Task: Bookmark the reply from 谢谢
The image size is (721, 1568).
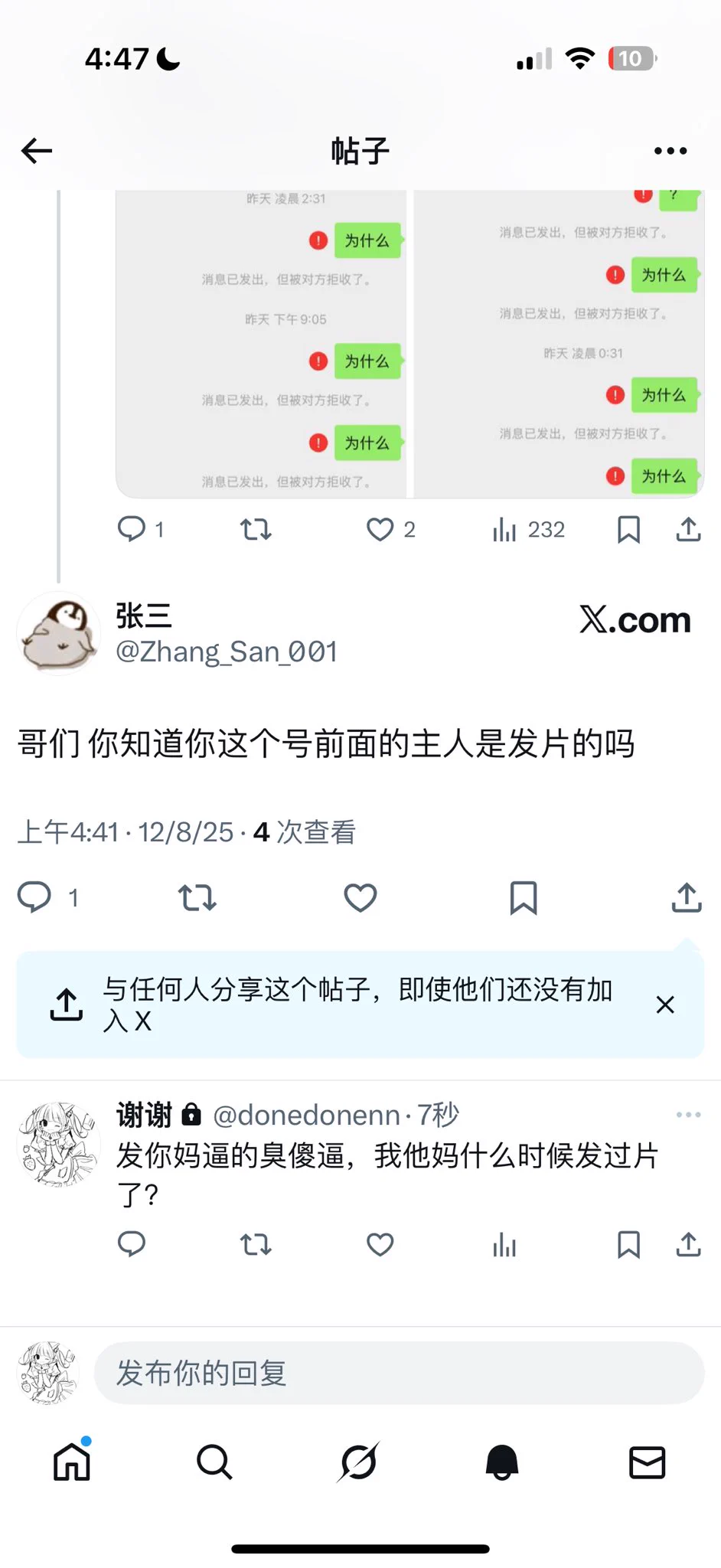Action: (x=628, y=1245)
